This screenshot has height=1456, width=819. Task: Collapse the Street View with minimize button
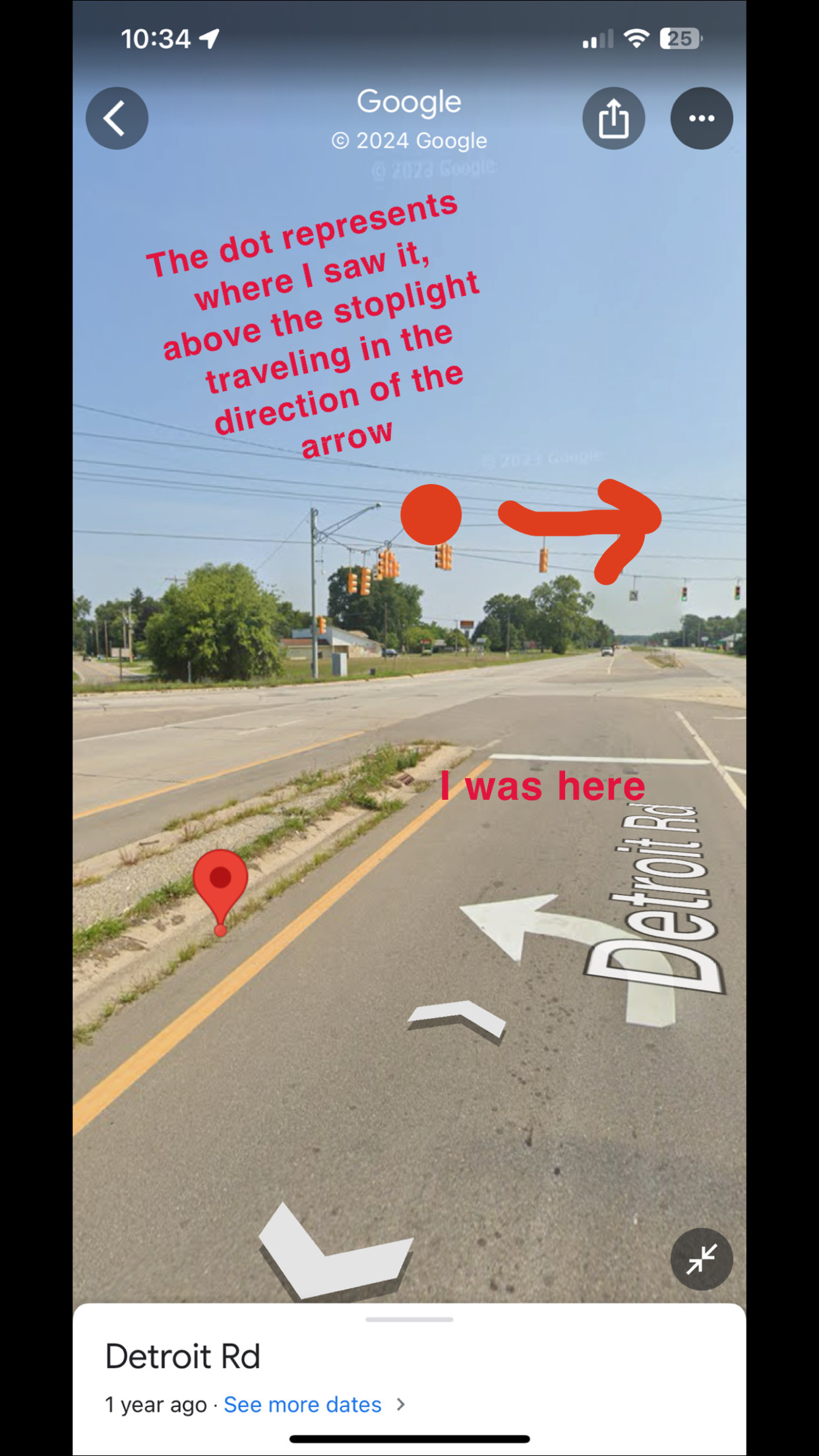point(702,1259)
